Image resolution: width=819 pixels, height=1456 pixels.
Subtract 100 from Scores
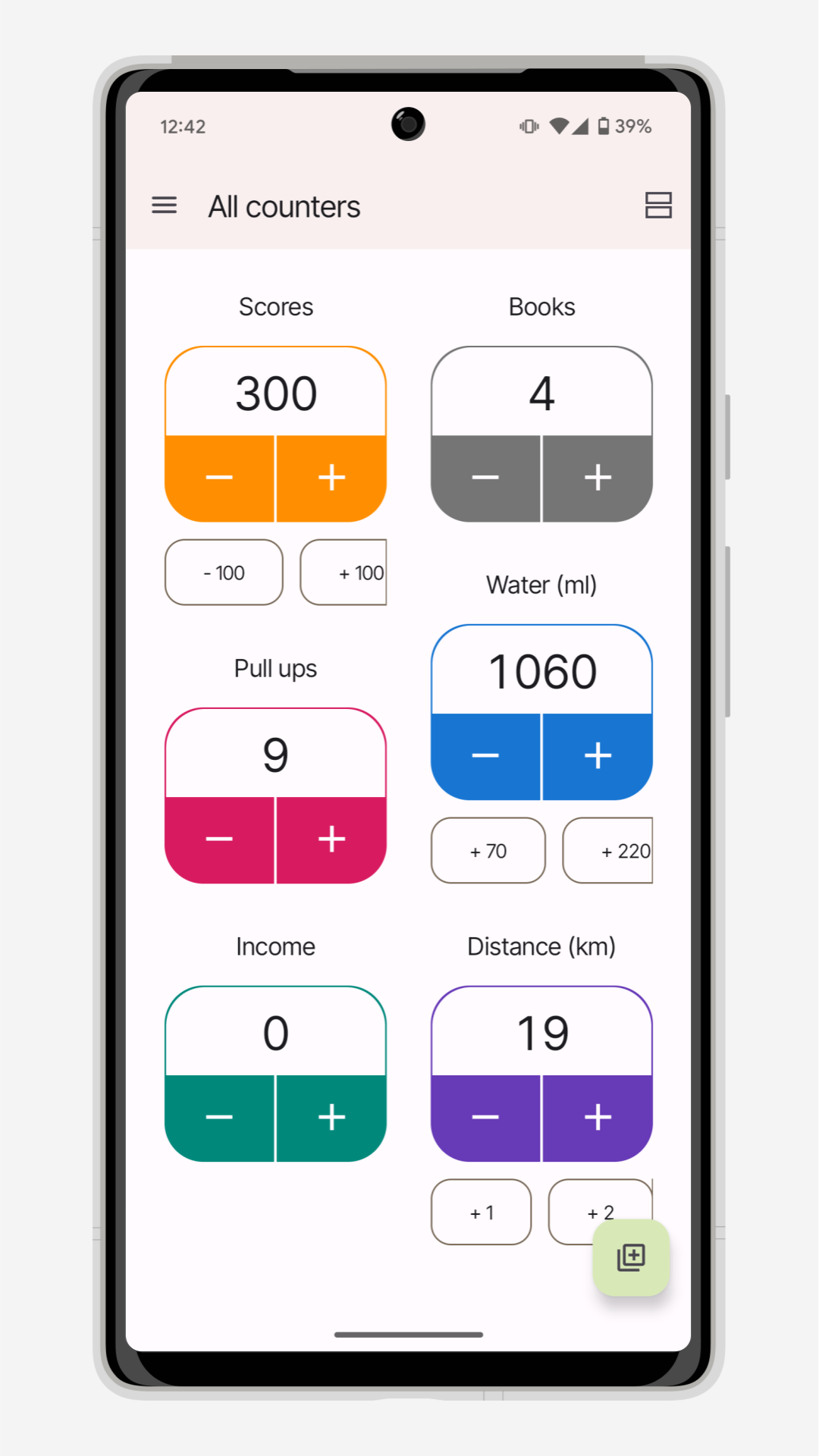pyautogui.click(x=224, y=573)
